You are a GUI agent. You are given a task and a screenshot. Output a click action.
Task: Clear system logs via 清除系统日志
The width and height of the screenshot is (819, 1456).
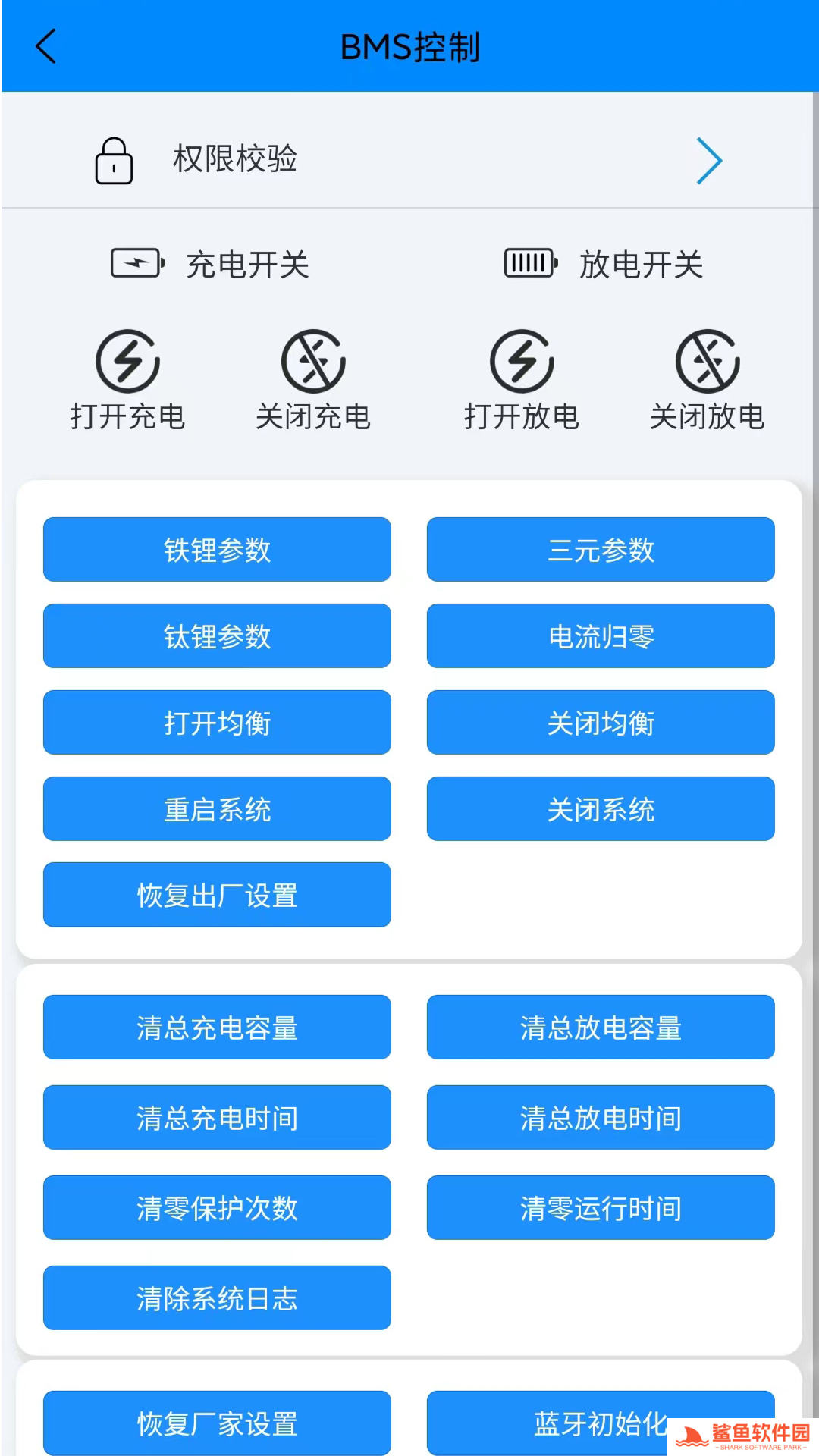(x=217, y=1298)
